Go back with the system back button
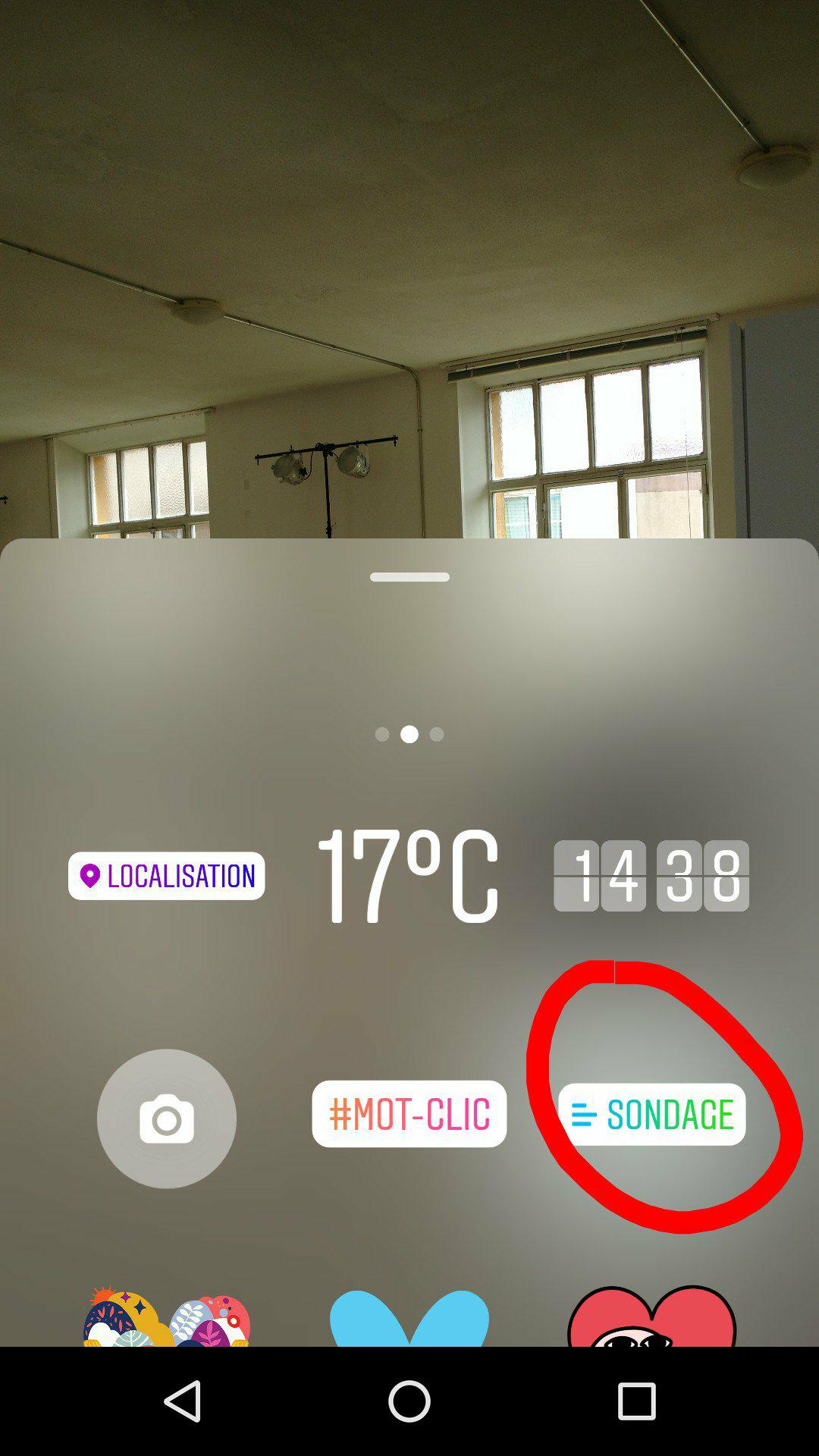The height and width of the screenshot is (1456, 819). click(x=183, y=1401)
